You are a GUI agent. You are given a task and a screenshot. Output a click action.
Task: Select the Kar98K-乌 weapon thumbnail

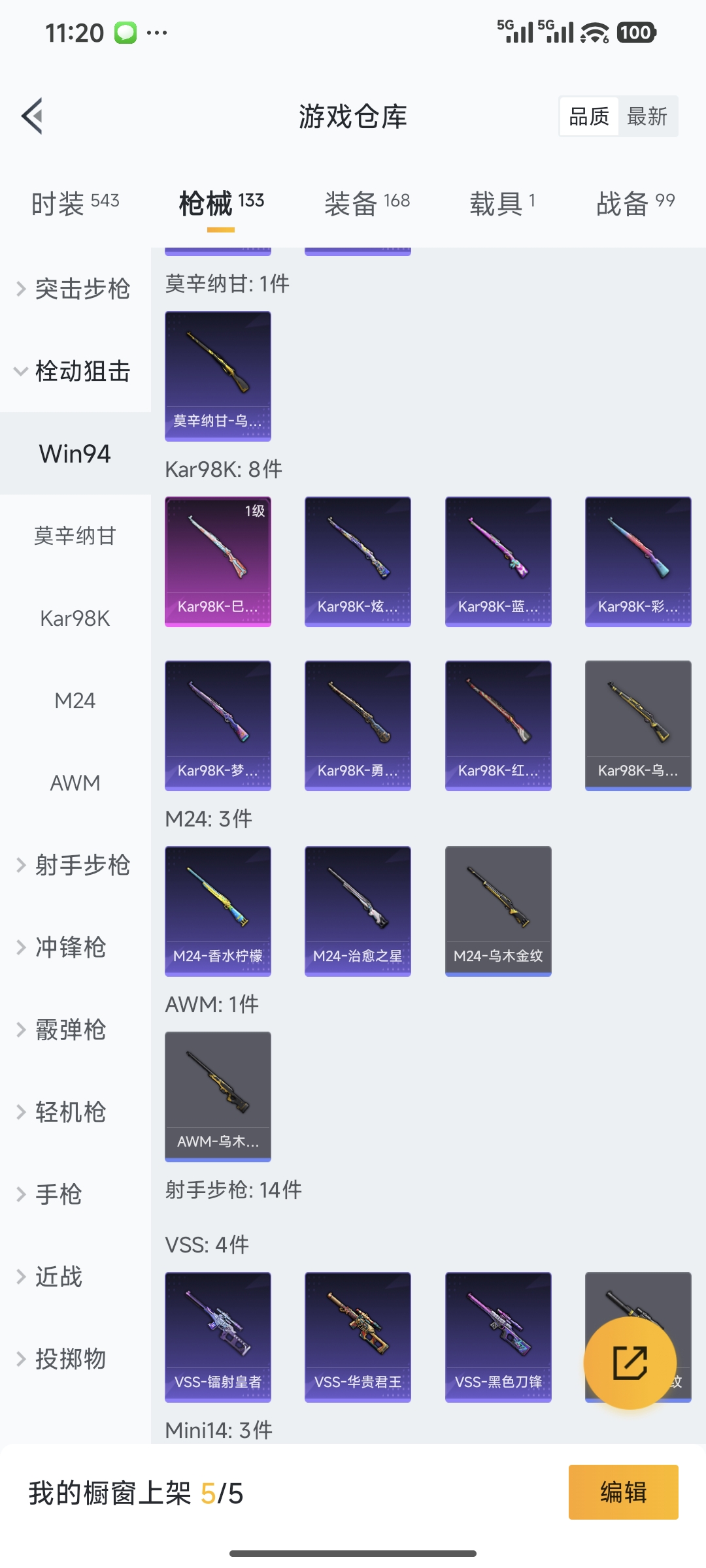(637, 725)
